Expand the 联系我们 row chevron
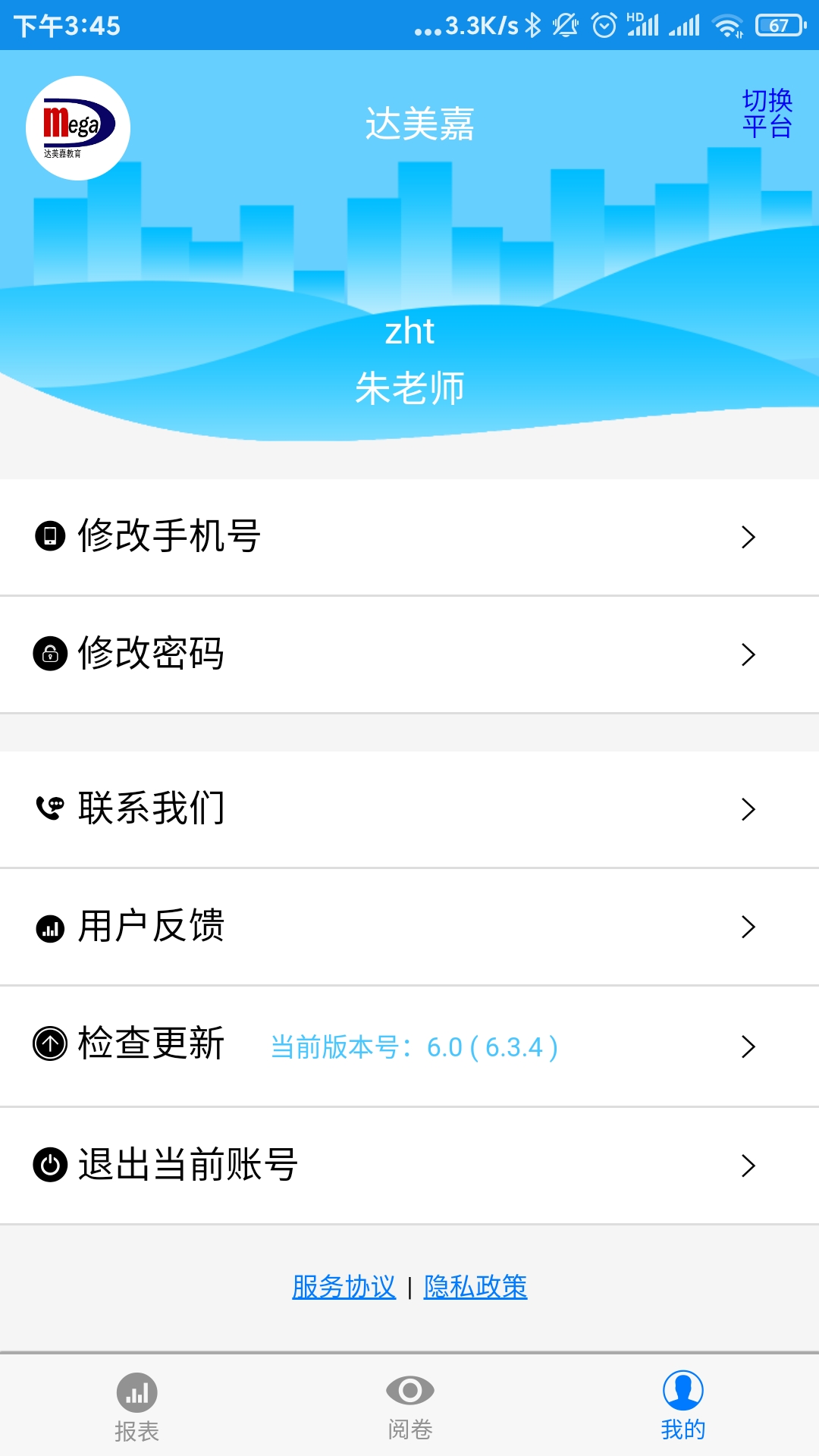819x1456 pixels. click(x=749, y=808)
